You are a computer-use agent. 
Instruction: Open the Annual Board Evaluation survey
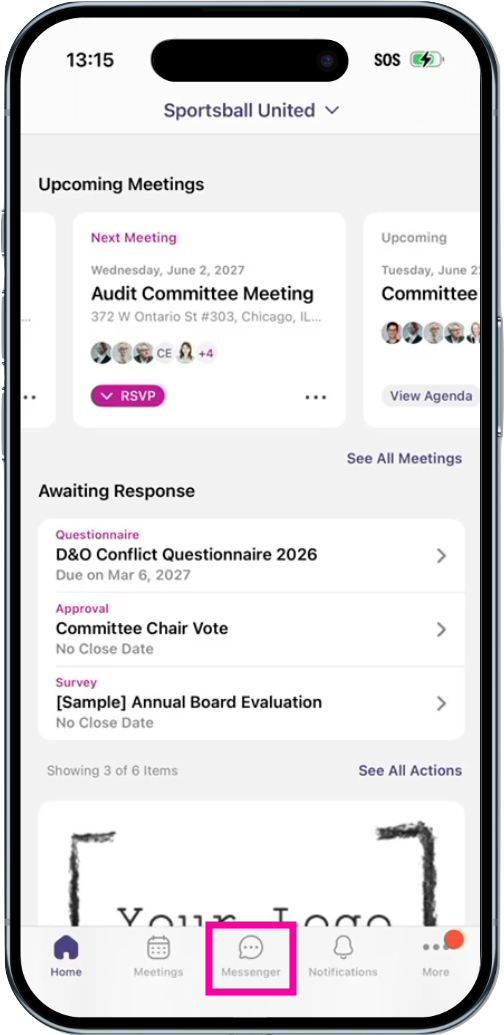click(251, 704)
